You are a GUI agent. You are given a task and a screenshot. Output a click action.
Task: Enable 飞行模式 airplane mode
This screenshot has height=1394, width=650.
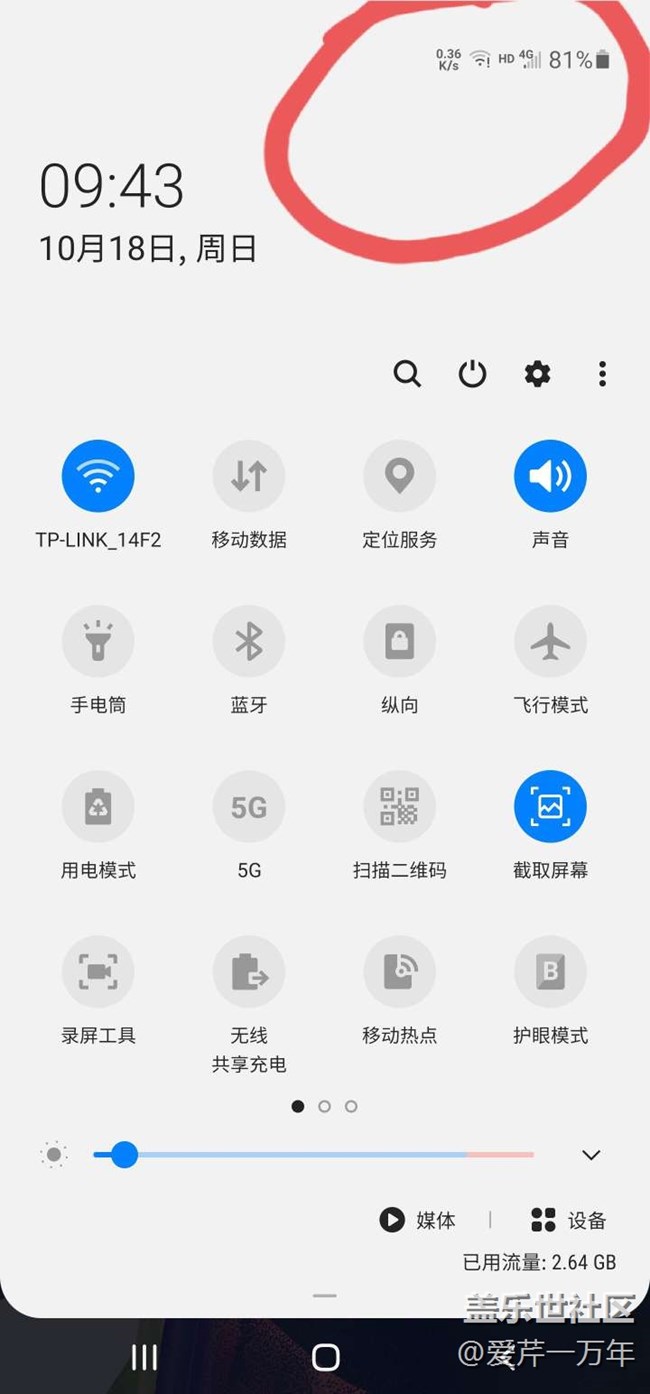[550, 641]
